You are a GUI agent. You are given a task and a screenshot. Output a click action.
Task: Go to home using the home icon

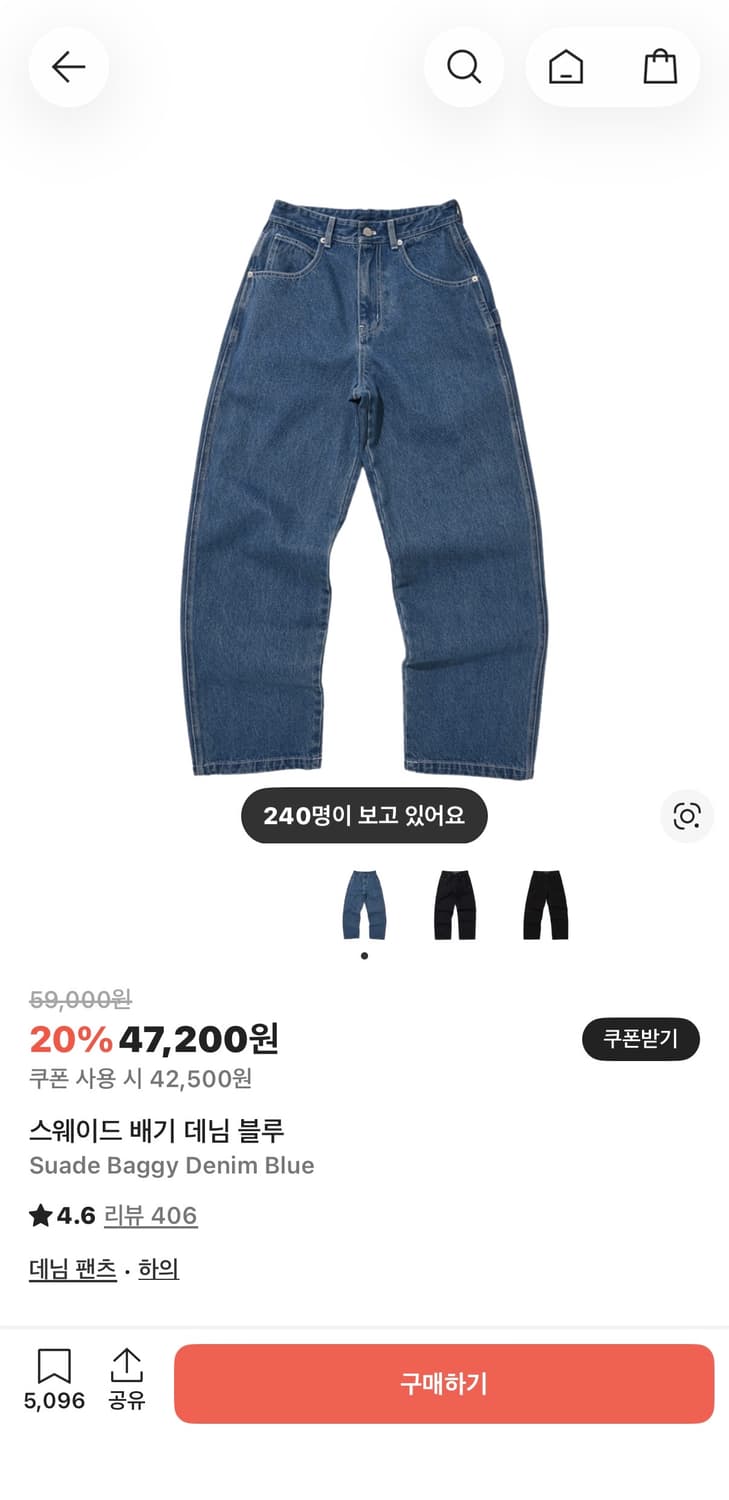tap(564, 67)
